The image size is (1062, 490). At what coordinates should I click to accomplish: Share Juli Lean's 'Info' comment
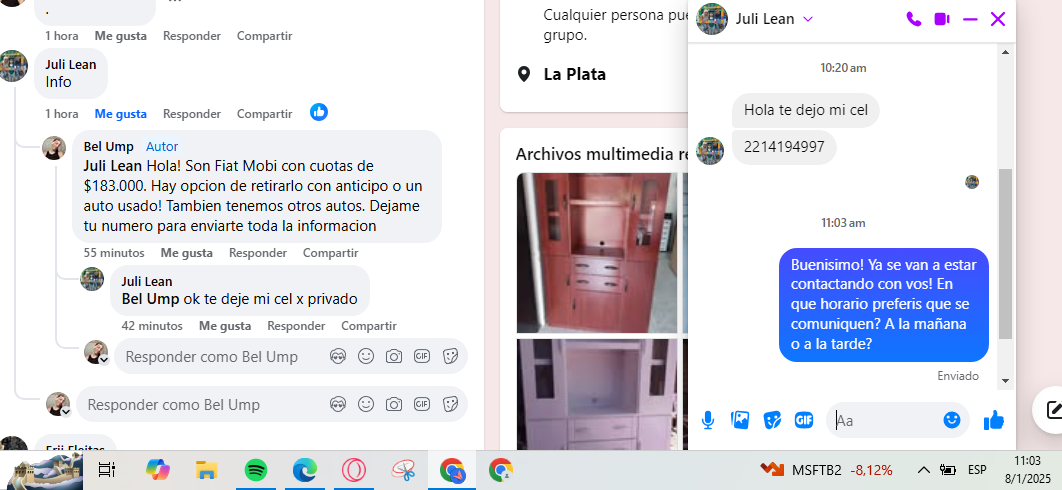(264, 114)
